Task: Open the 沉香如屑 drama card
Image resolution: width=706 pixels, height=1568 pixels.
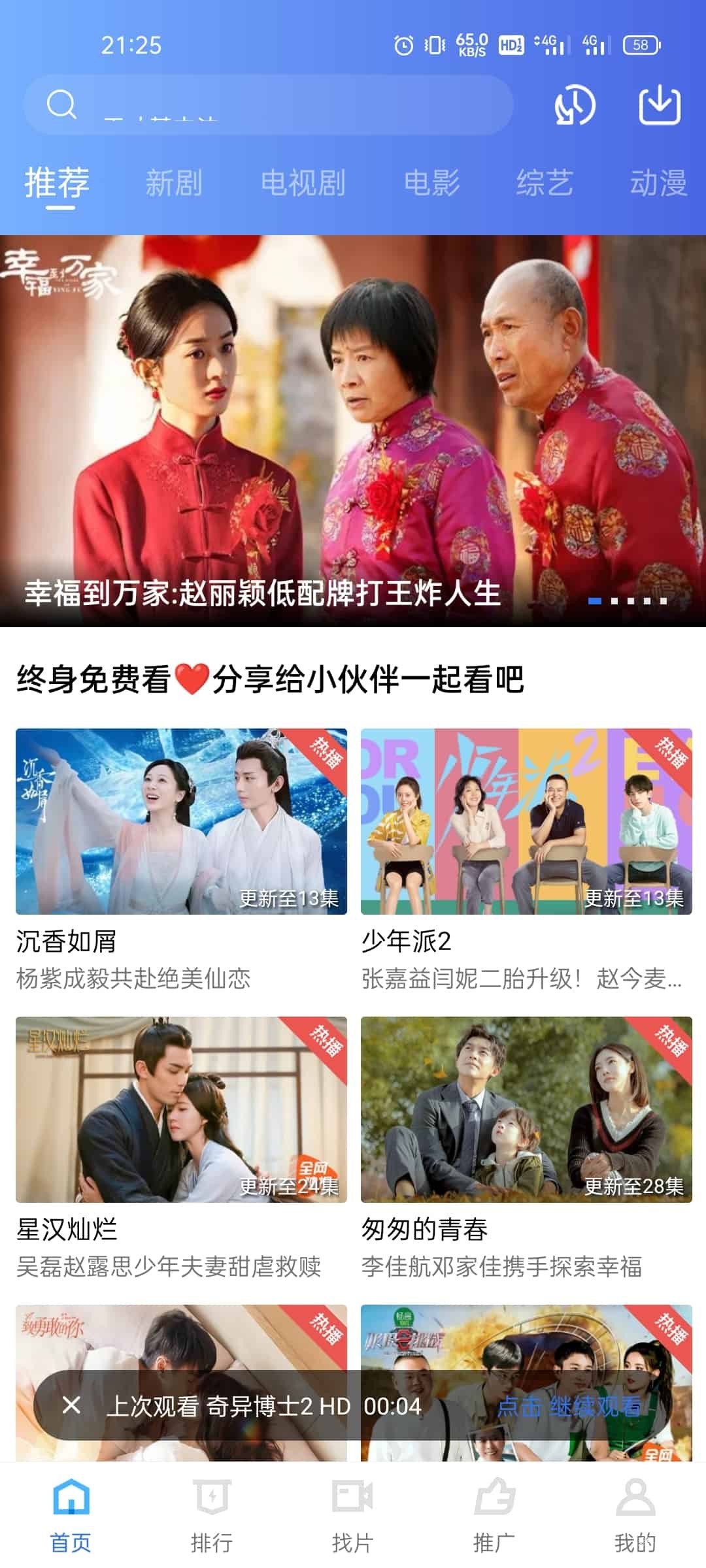Action: click(181, 822)
